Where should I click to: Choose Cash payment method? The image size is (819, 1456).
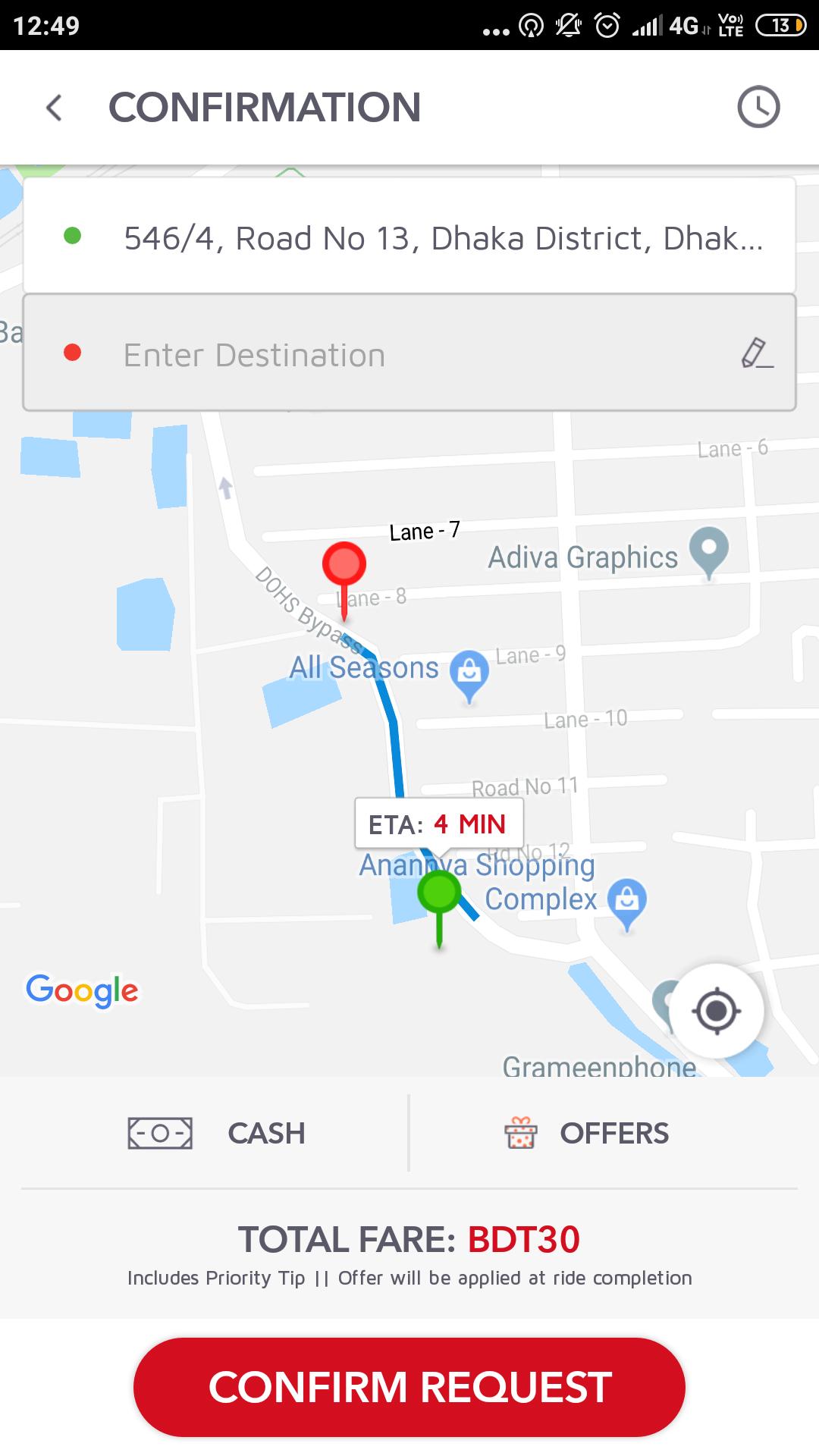tap(216, 1134)
